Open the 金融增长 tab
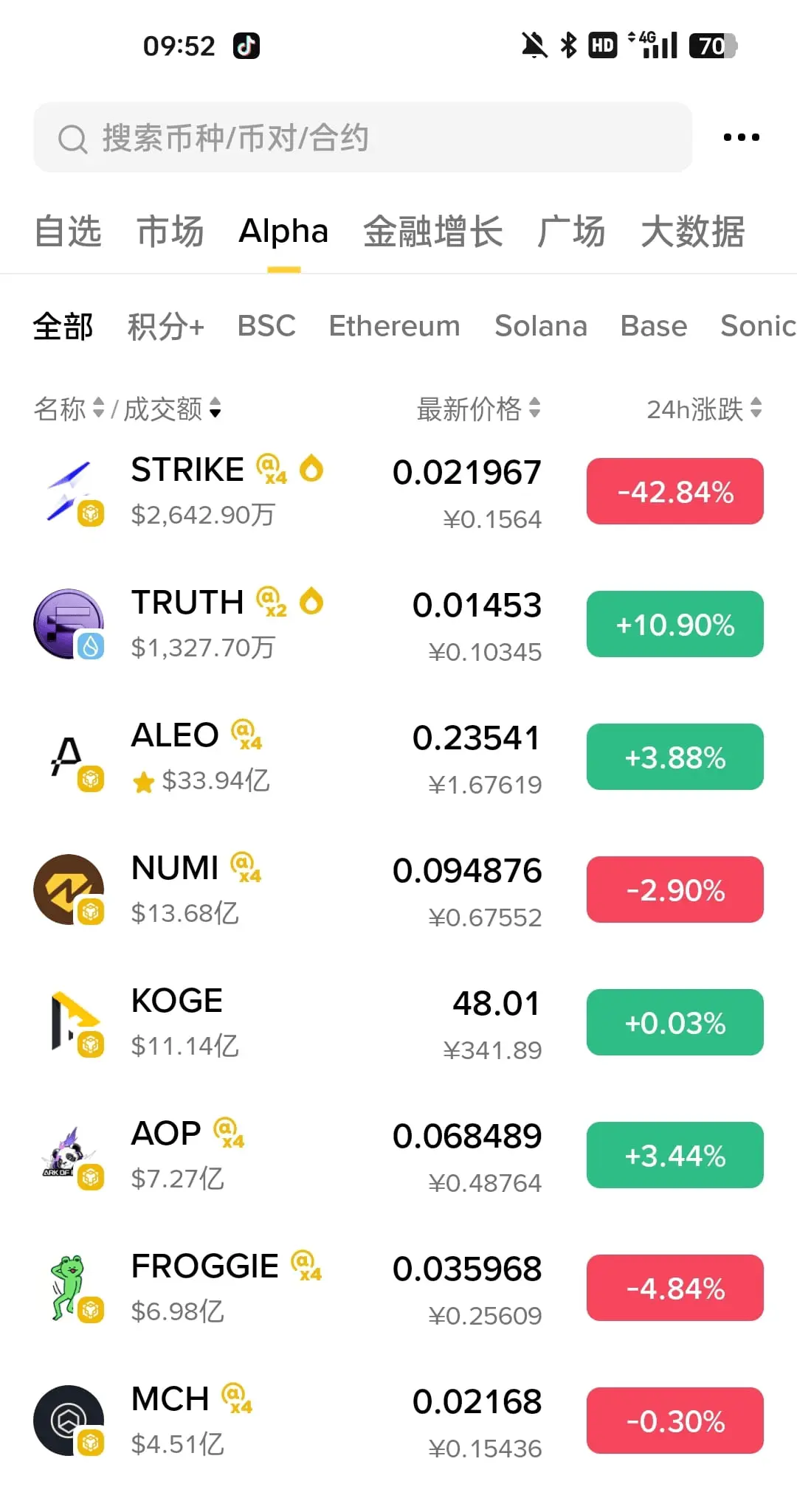Image resolution: width=797 pixels, height=1512 pixels. 432,232
